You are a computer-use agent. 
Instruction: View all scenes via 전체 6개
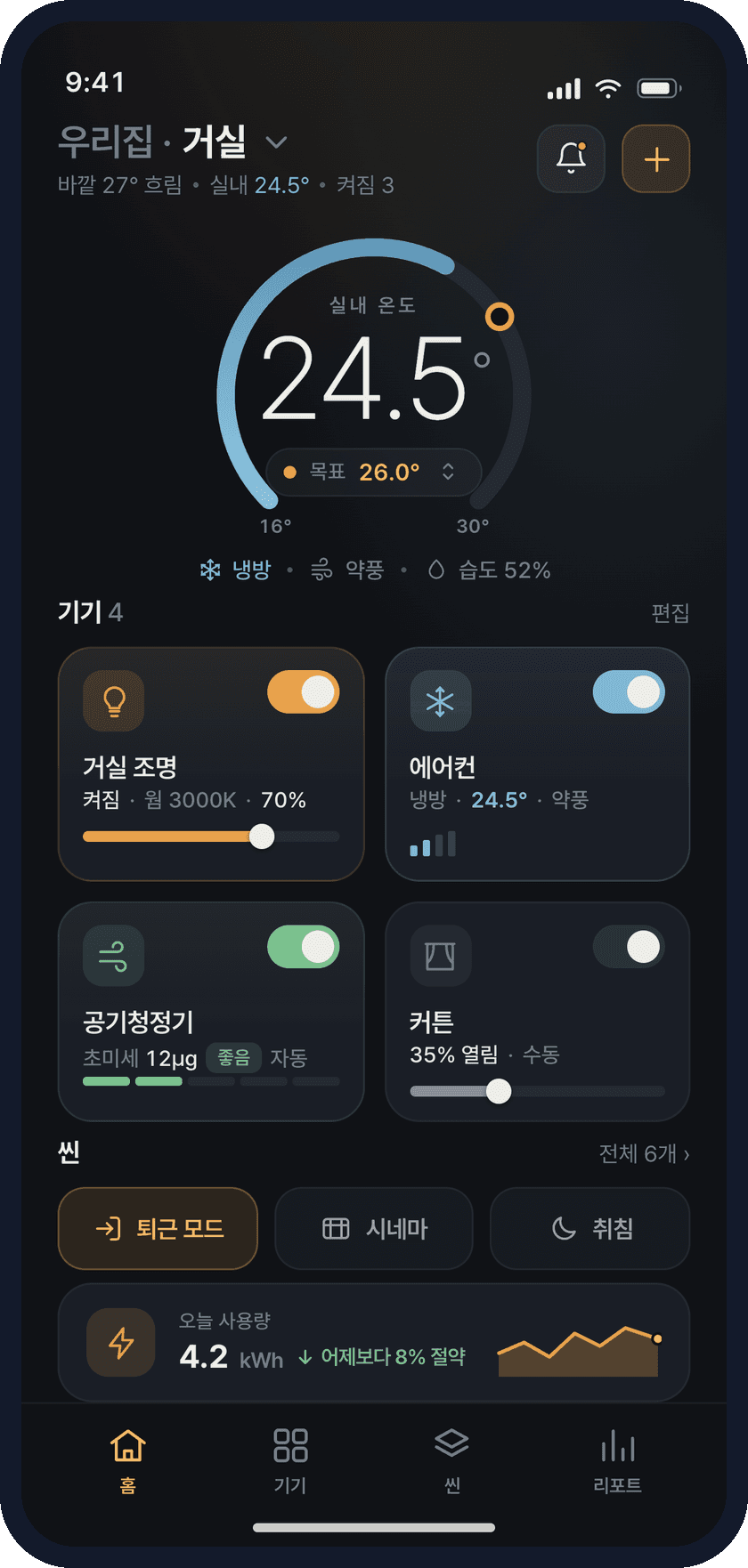645,1154
